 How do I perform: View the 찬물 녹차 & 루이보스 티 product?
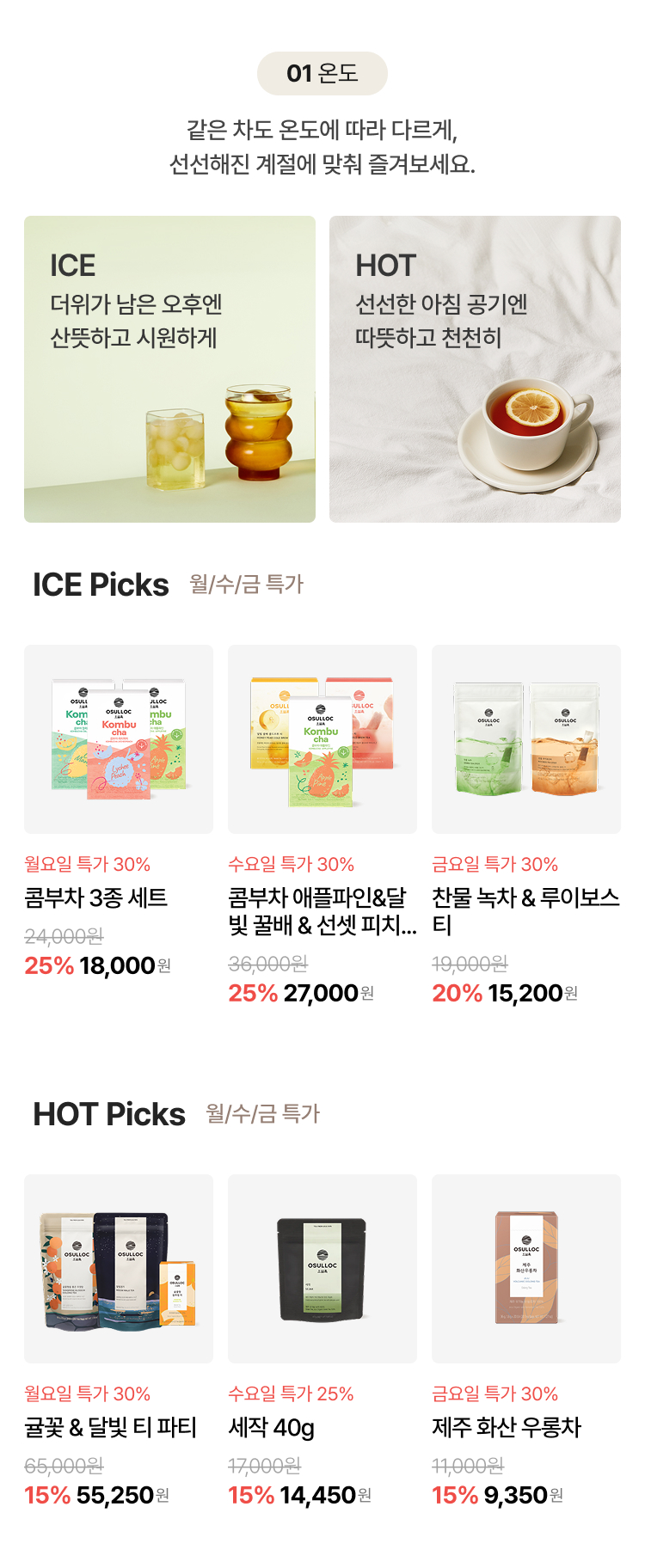pos(526,826)
